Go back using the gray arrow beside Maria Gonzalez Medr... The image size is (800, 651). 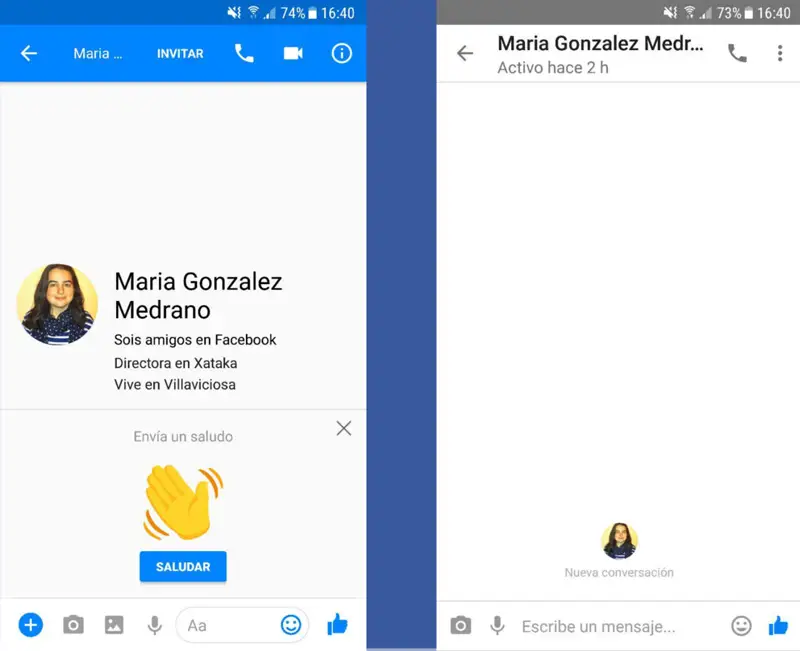coord(465,53)
